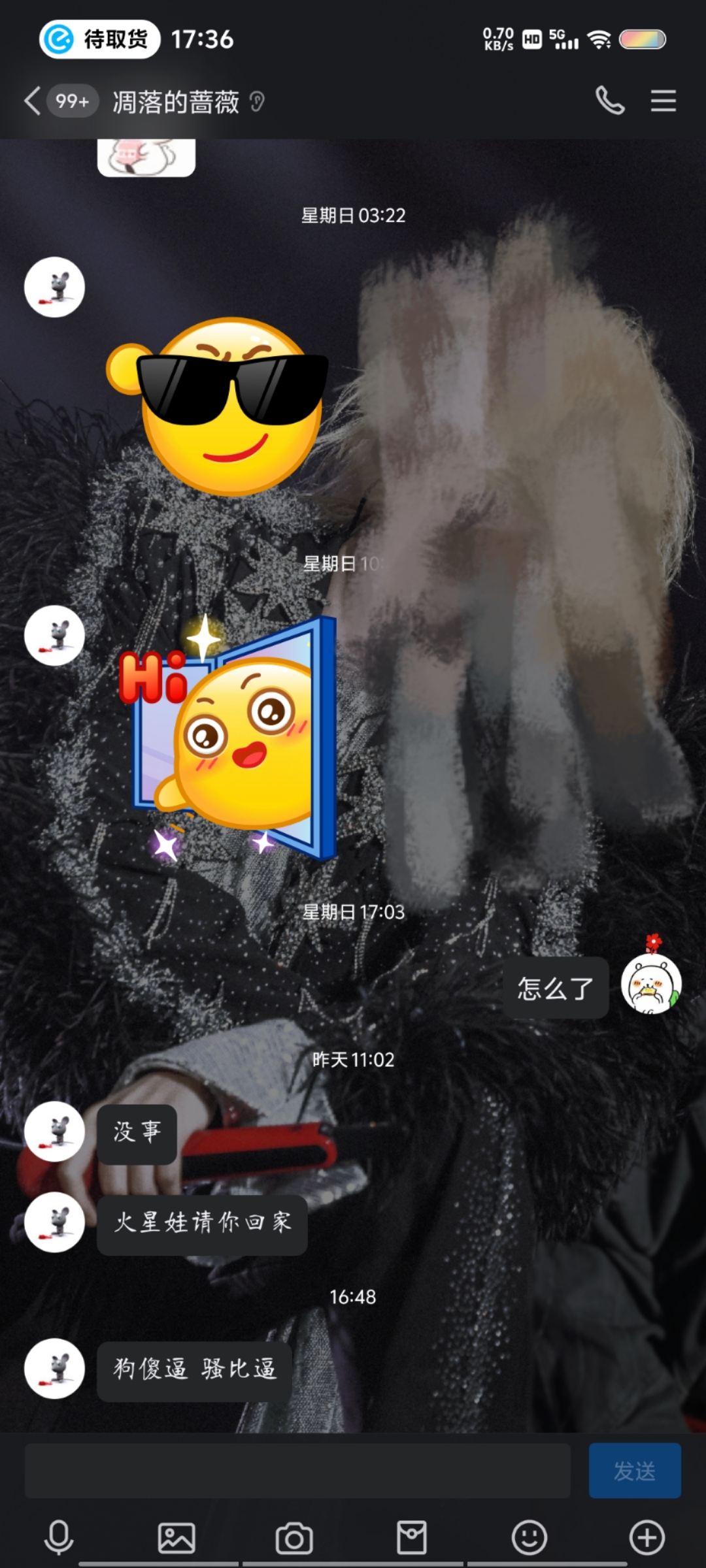The width and height of the screenshot is (706, 1568).
Task: Open the emoji sticker panel
Action: coord(529,1537)
